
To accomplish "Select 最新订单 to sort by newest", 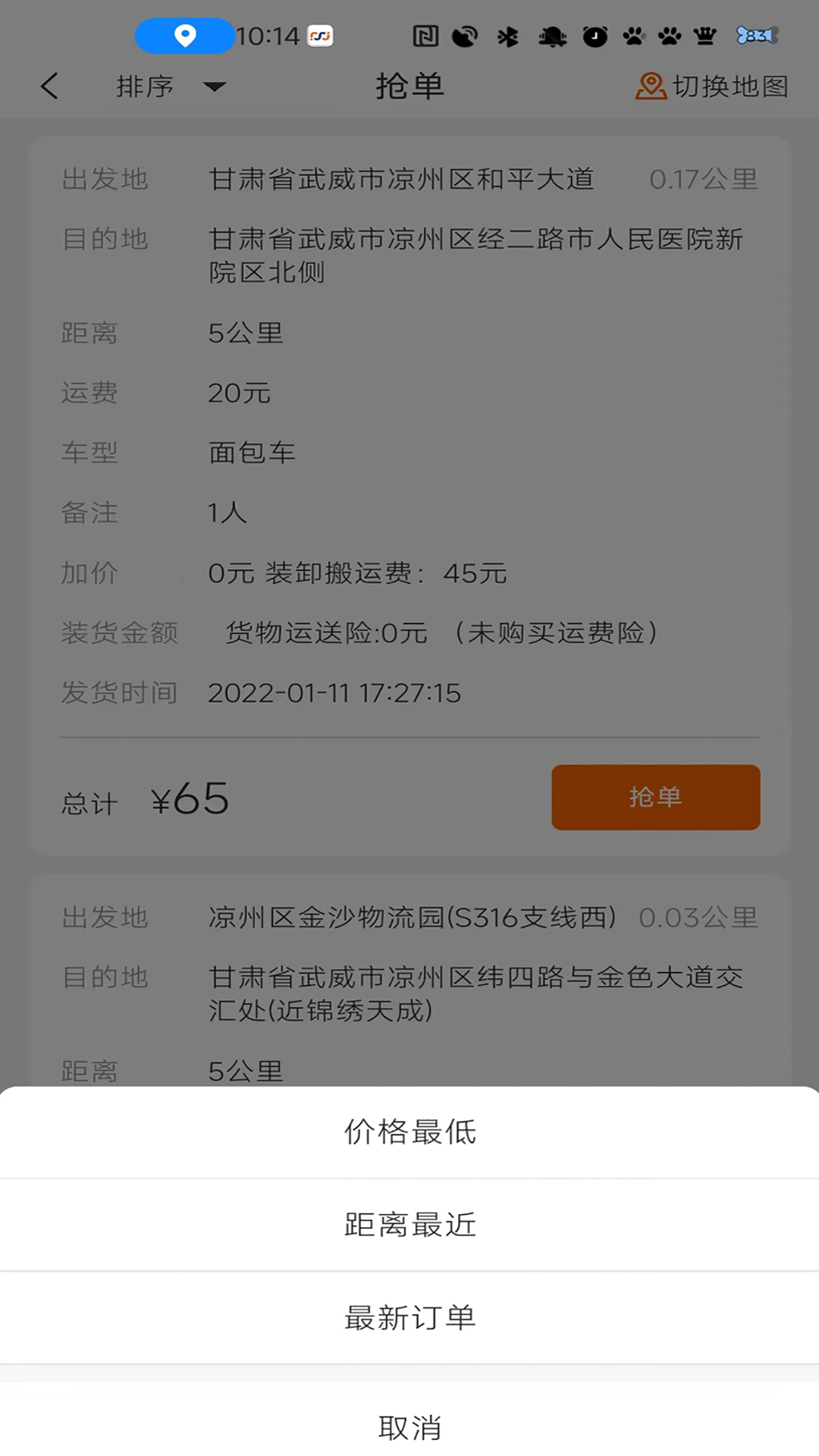I will coord(409,1318).
